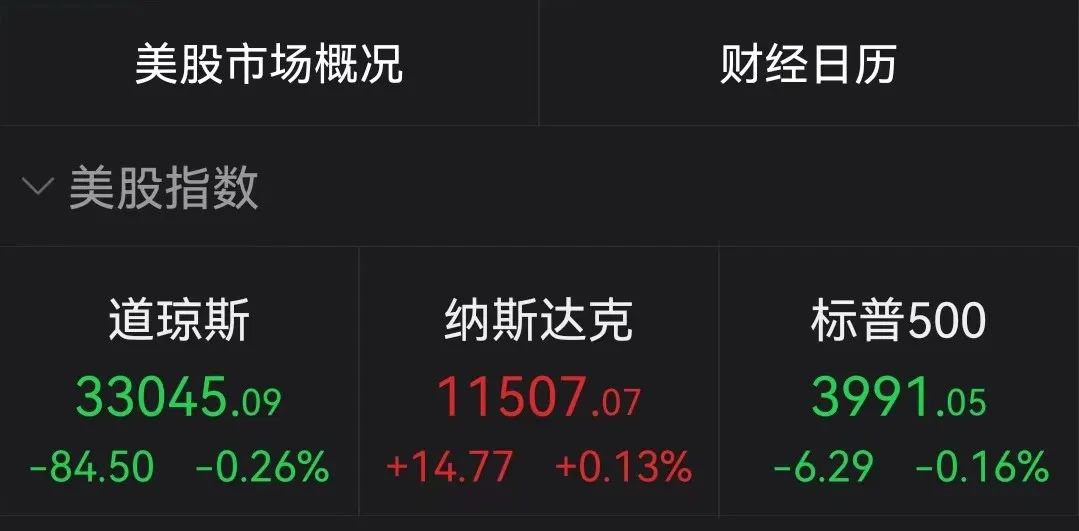Screen dimensions: 1079x531
Task: Open the 美股市场概况 section
Action: pos(268,65)
